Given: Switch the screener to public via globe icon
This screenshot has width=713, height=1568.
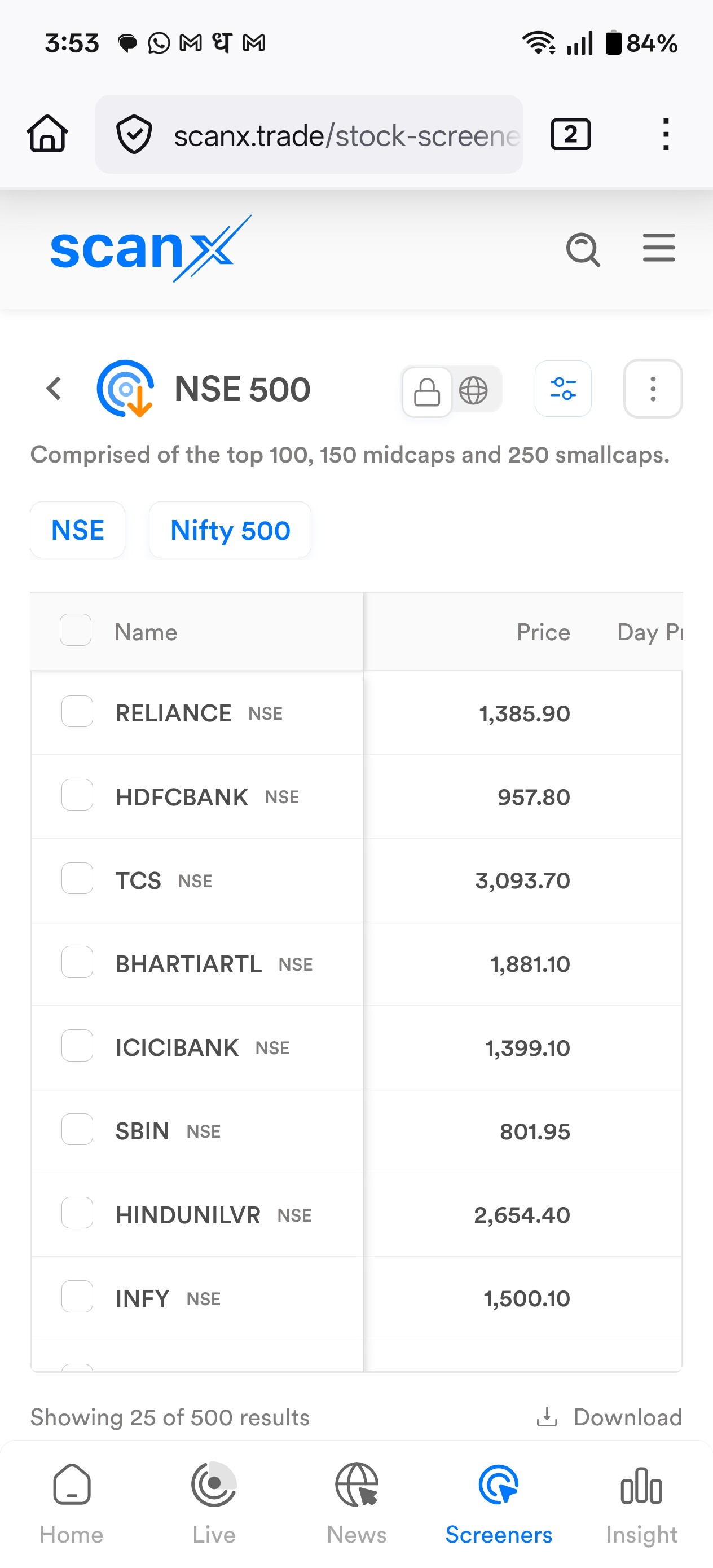Looking at the screenshot, I should click(474, 390).
